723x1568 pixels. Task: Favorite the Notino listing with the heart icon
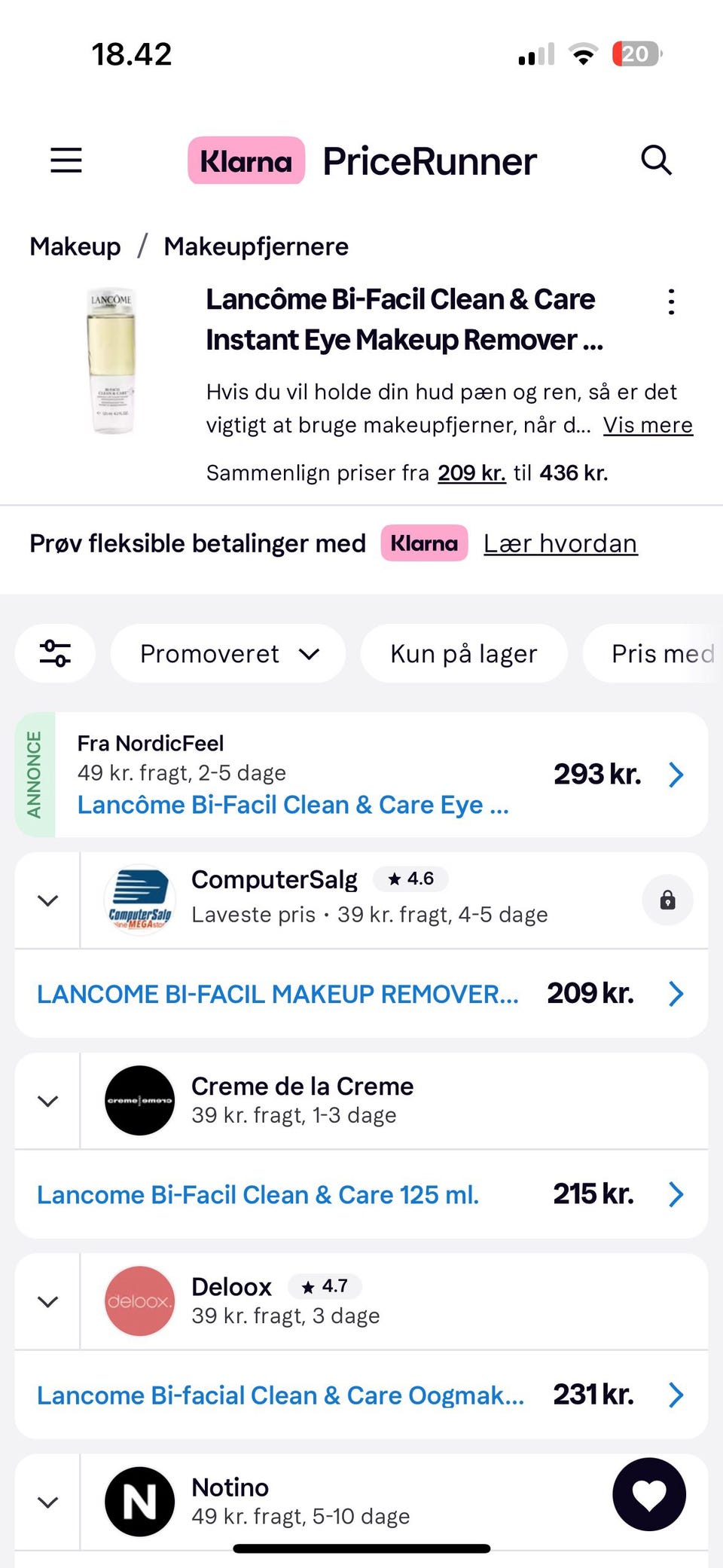[648, 1495]
